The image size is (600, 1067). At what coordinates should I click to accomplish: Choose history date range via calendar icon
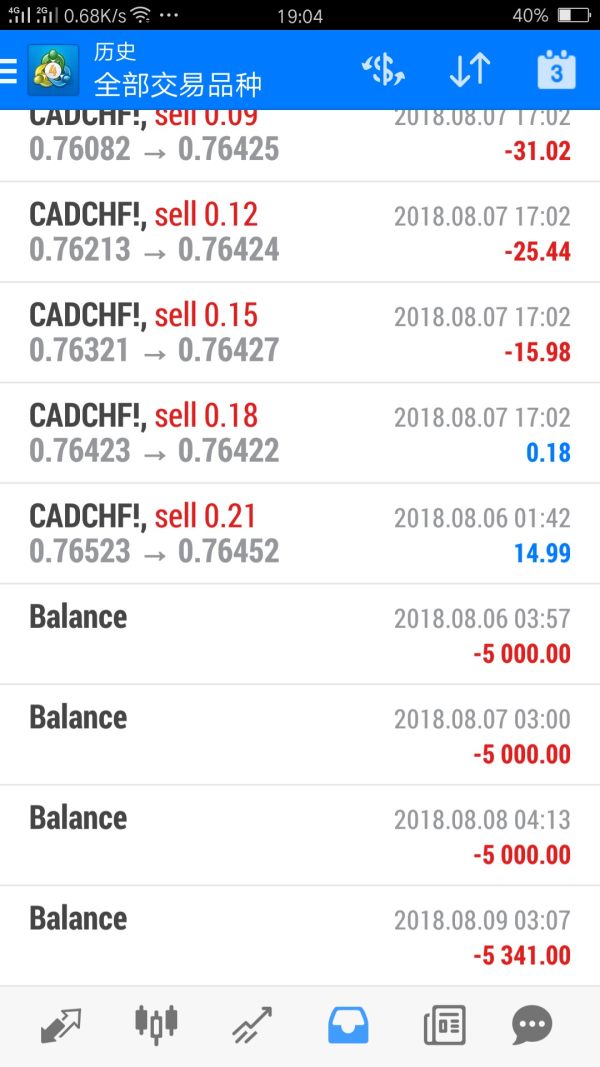click(556, 70)
